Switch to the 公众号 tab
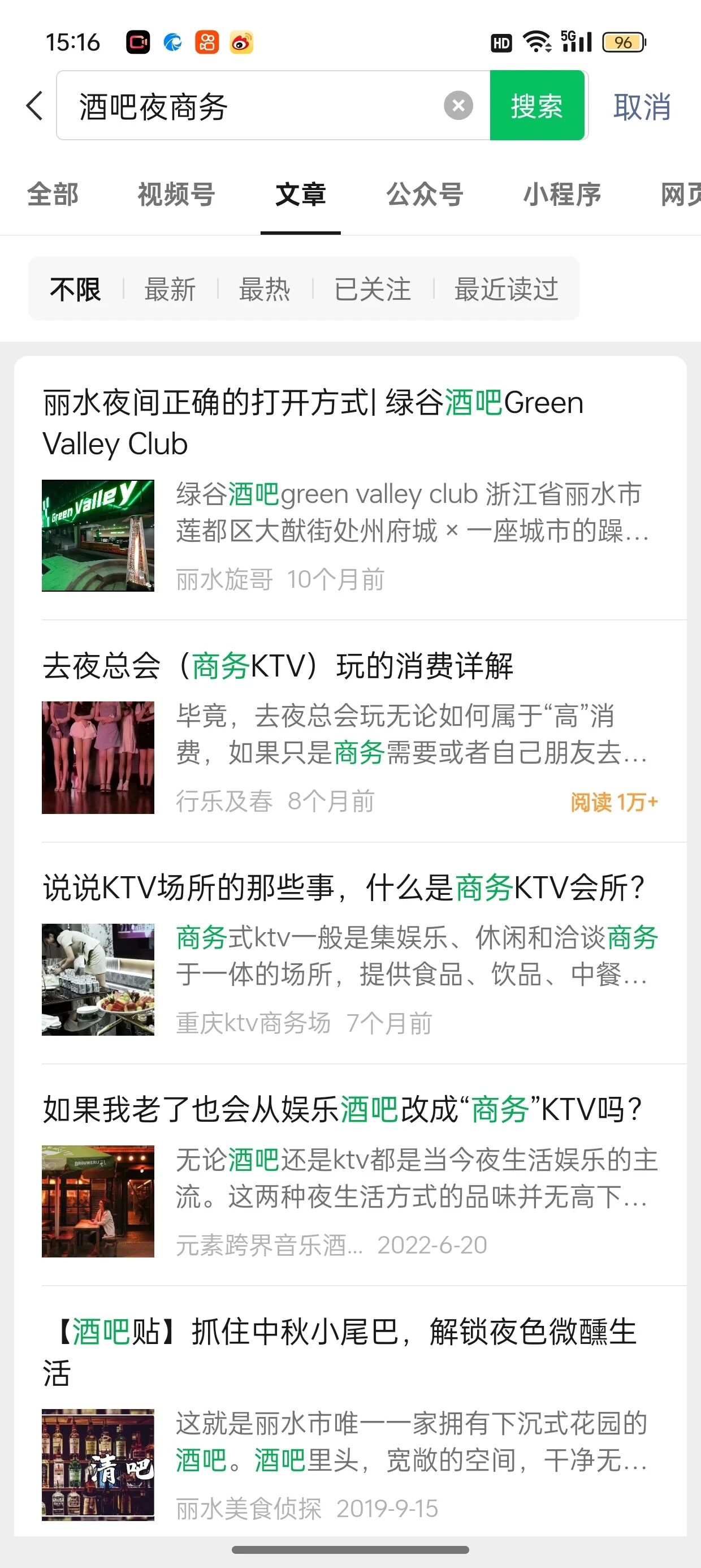 point(425,195)
